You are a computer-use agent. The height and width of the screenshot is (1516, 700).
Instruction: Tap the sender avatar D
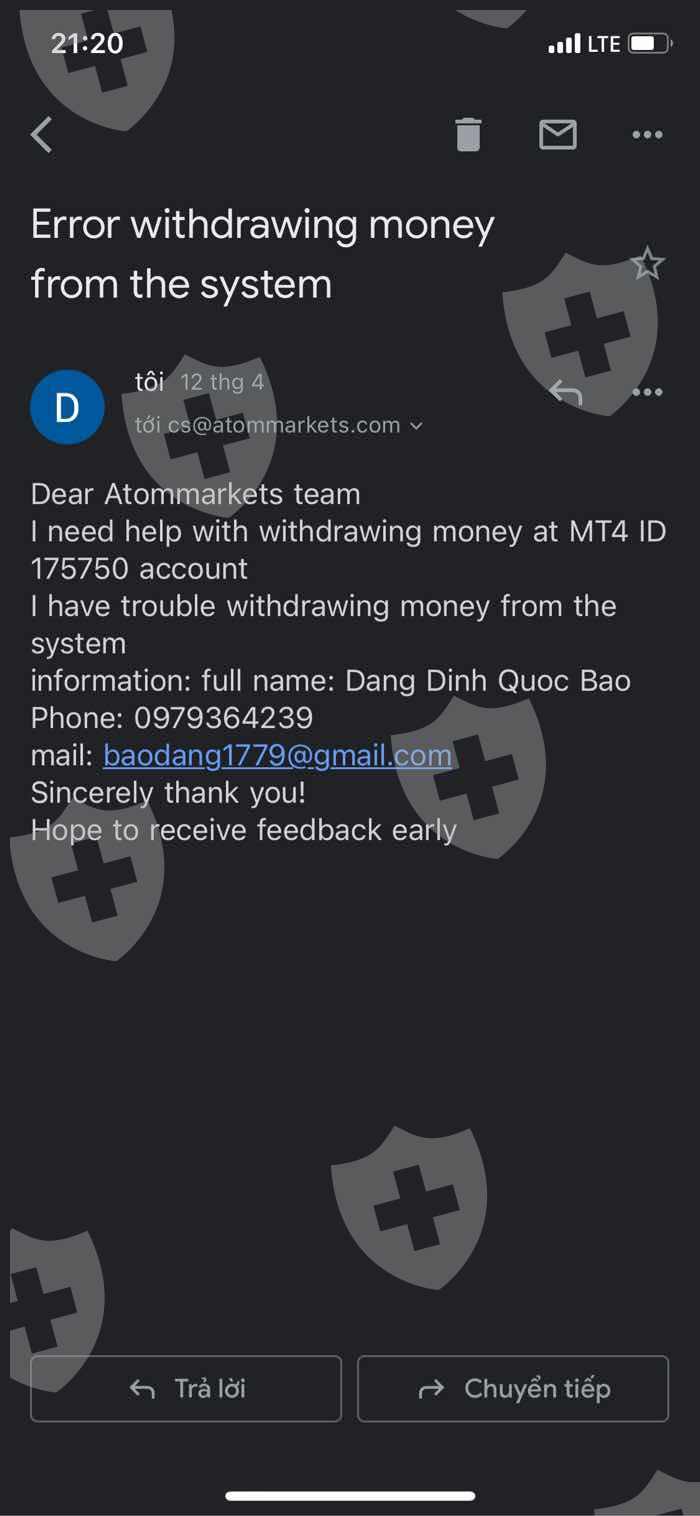click(67, 407)
